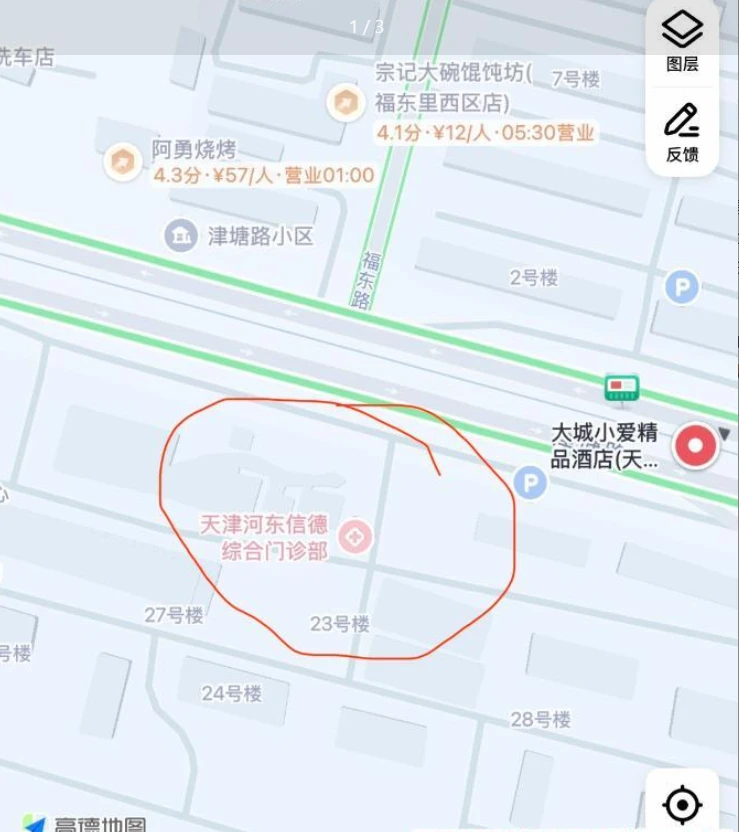Recenter the map on my location
The width and height of the screenshot is (739, 832).
[x=682, y=804]
